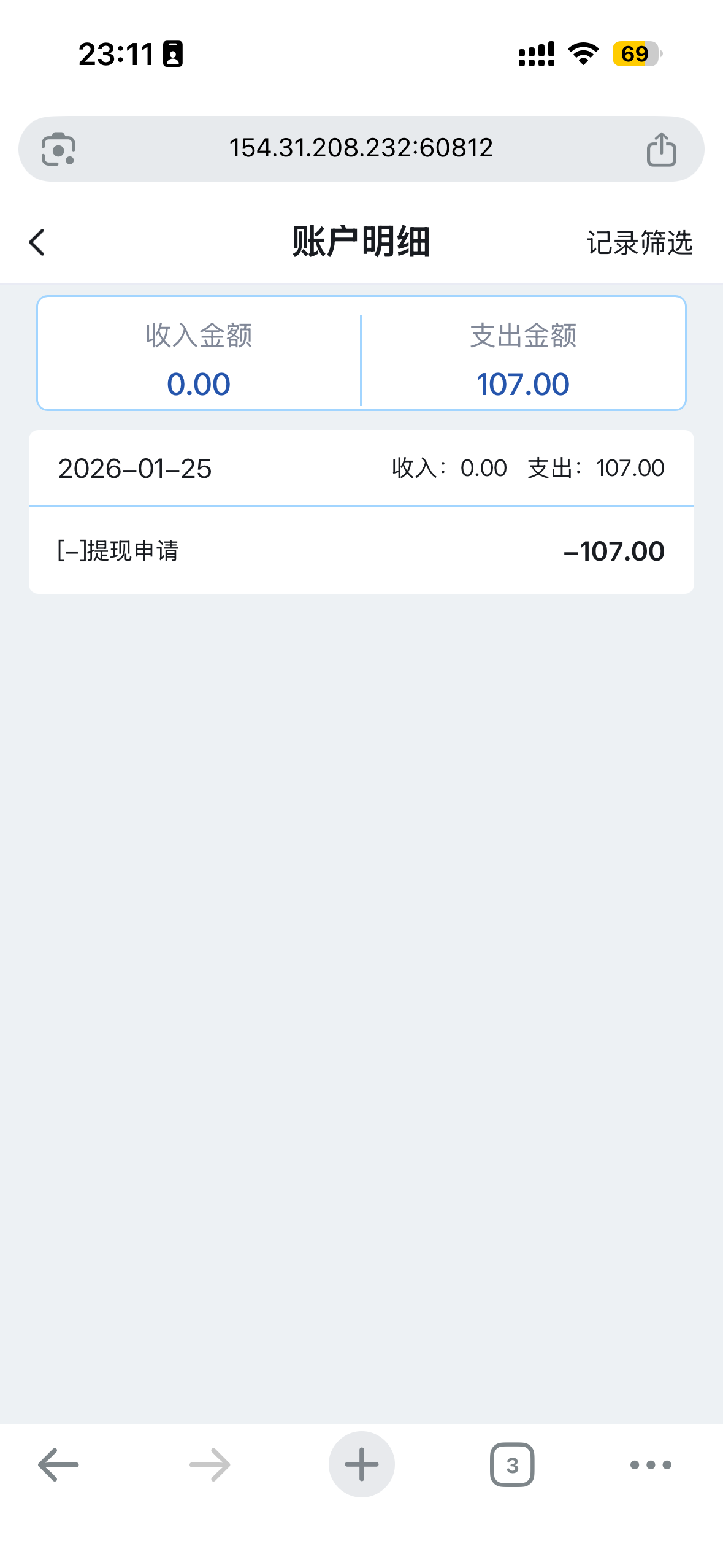The height and width of the screenshot is (1568, 723).
Task: Open the tab switcher showing 3 tabs
Action: coord(513,1464)
